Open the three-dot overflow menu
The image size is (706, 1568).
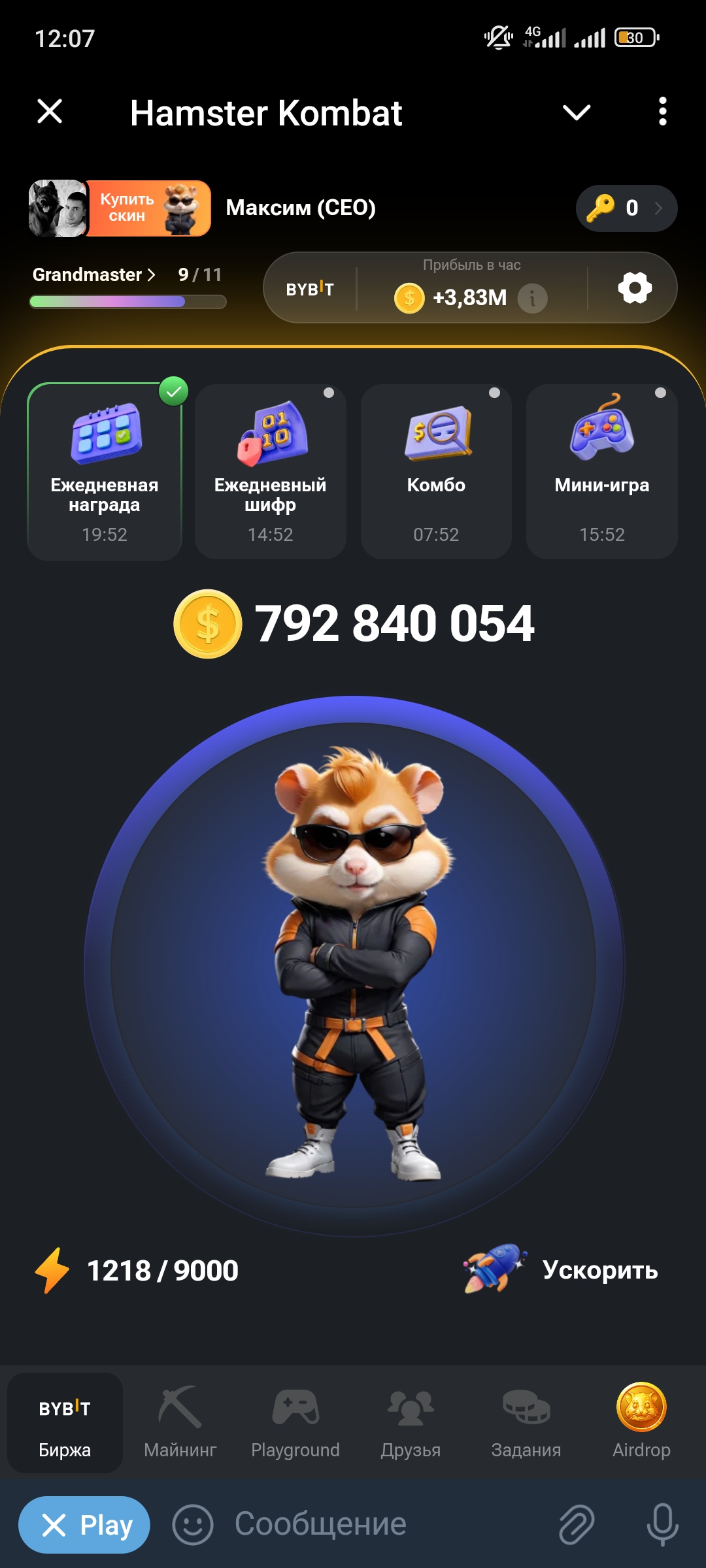click(662, 112)
